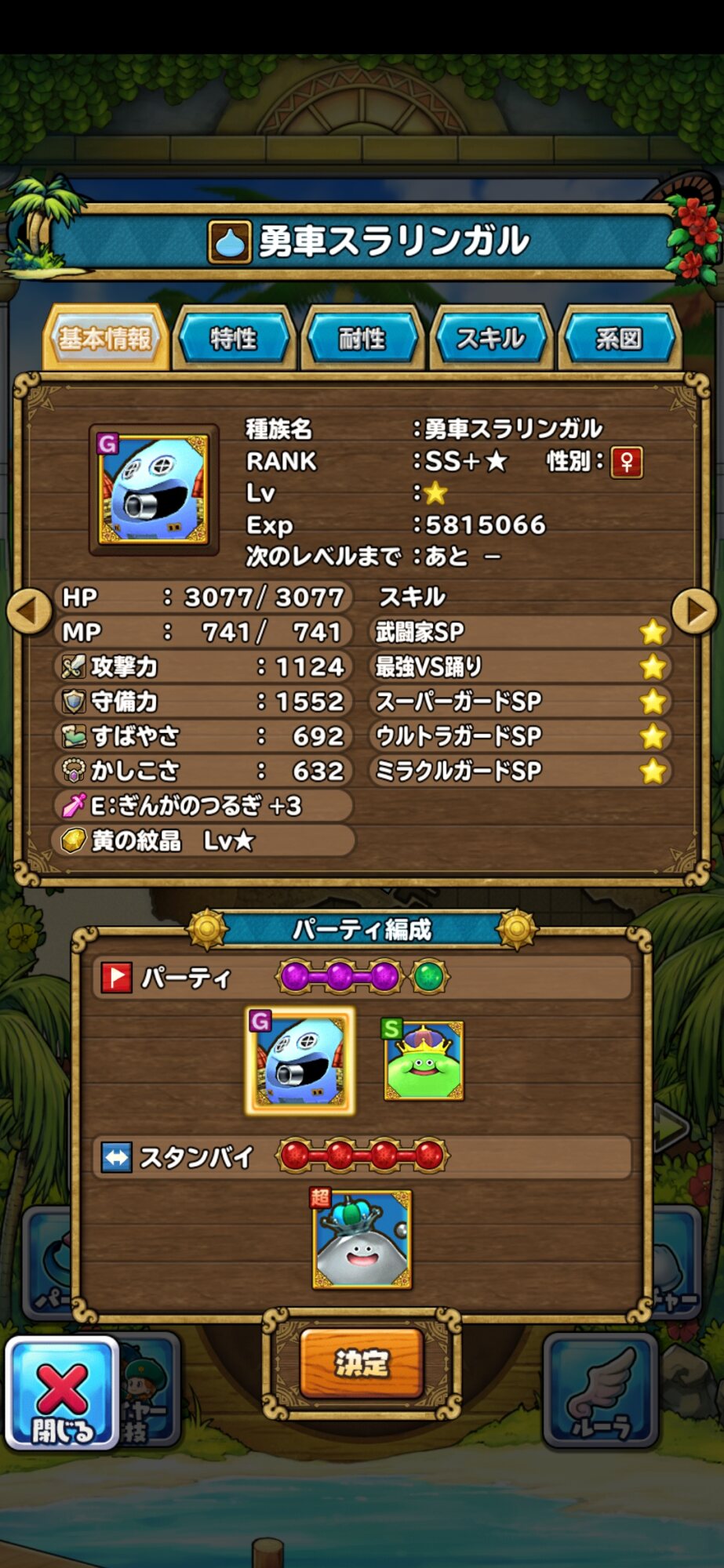This screenshot has width=724, height=1568.
Task: Select the green King Slime party member
Action: (x=424, y=1061)
